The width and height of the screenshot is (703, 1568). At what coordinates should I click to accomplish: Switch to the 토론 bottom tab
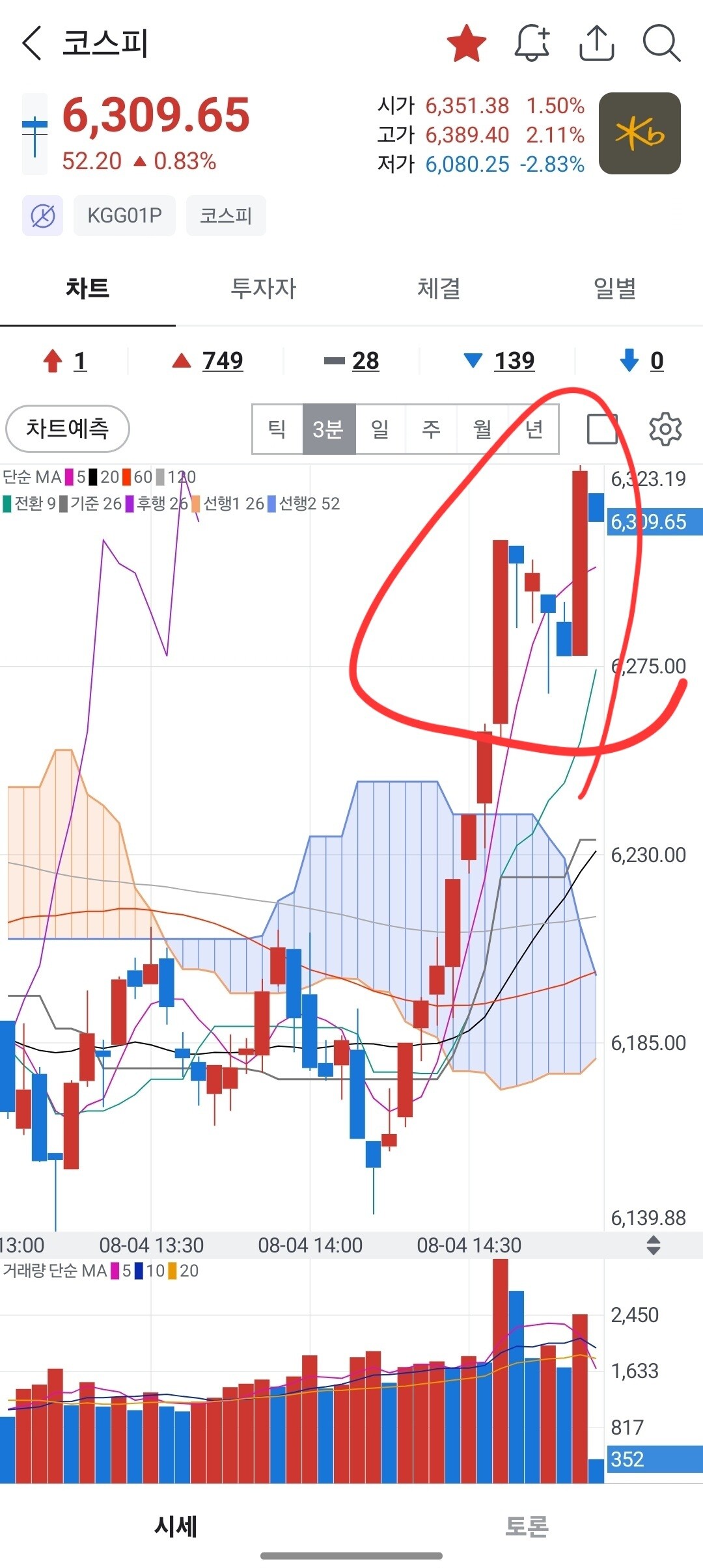pos(527,1526)
